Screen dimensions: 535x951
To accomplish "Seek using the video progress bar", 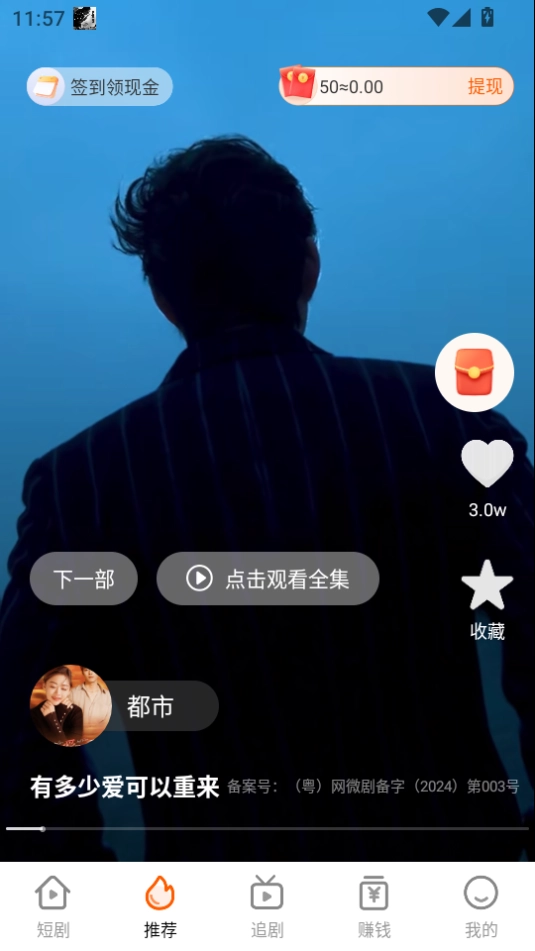I will pos(268,828).
